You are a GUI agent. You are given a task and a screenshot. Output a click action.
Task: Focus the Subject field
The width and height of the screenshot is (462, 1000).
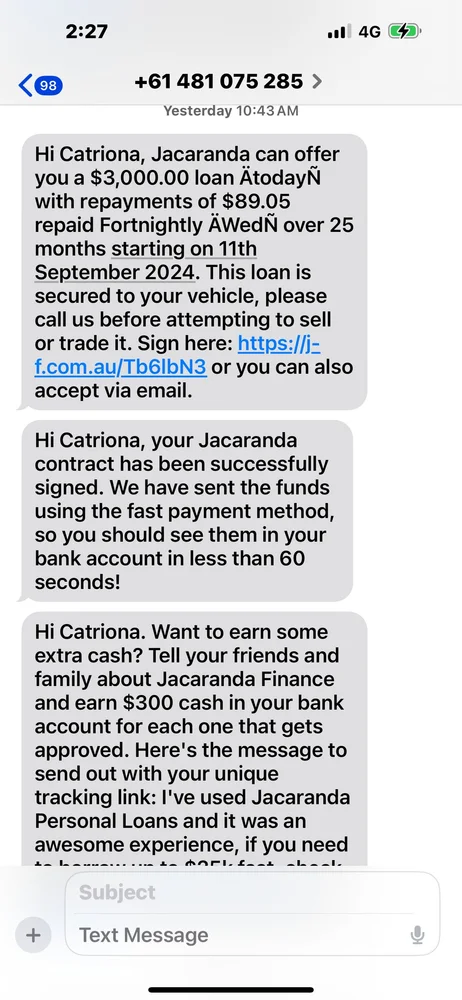coord(252,892)
